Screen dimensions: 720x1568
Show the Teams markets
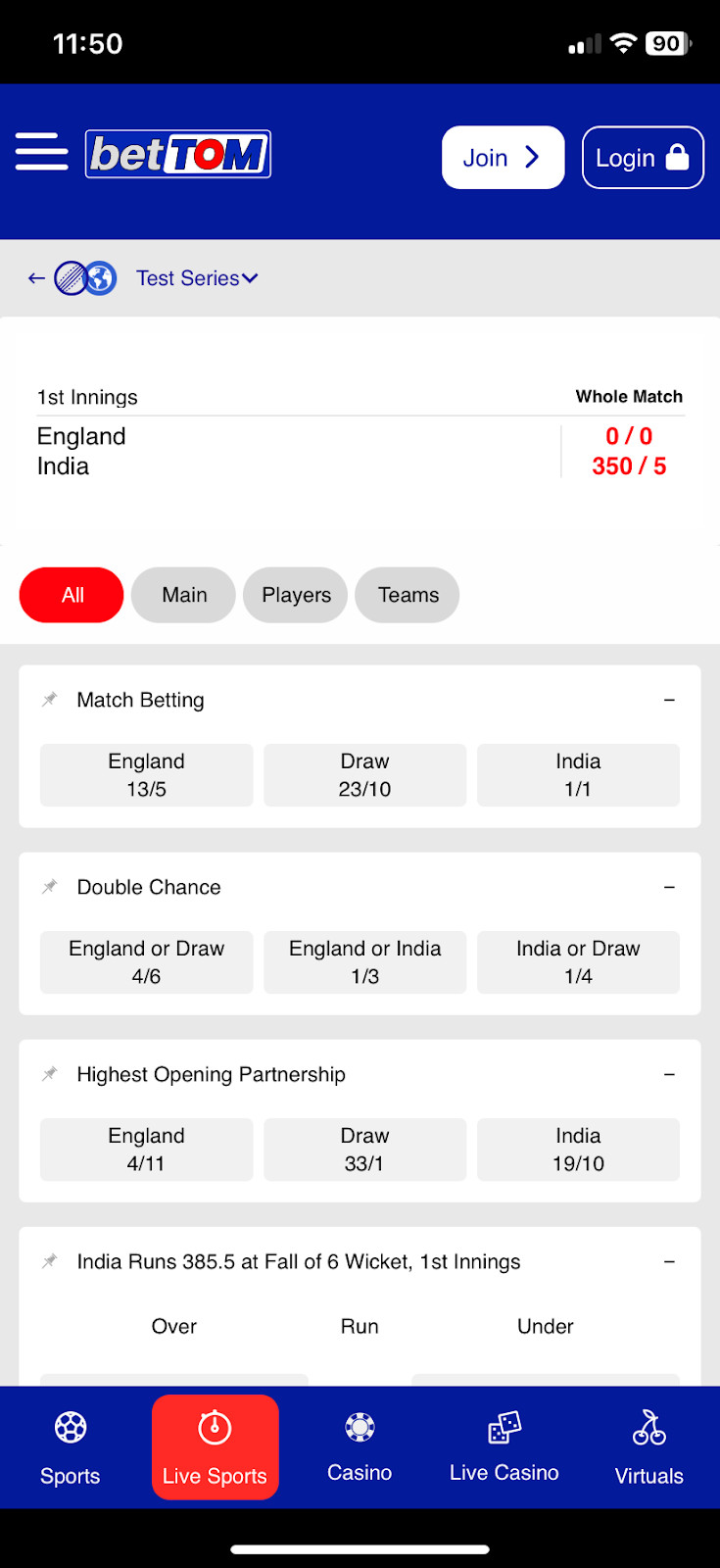(408, 595)
